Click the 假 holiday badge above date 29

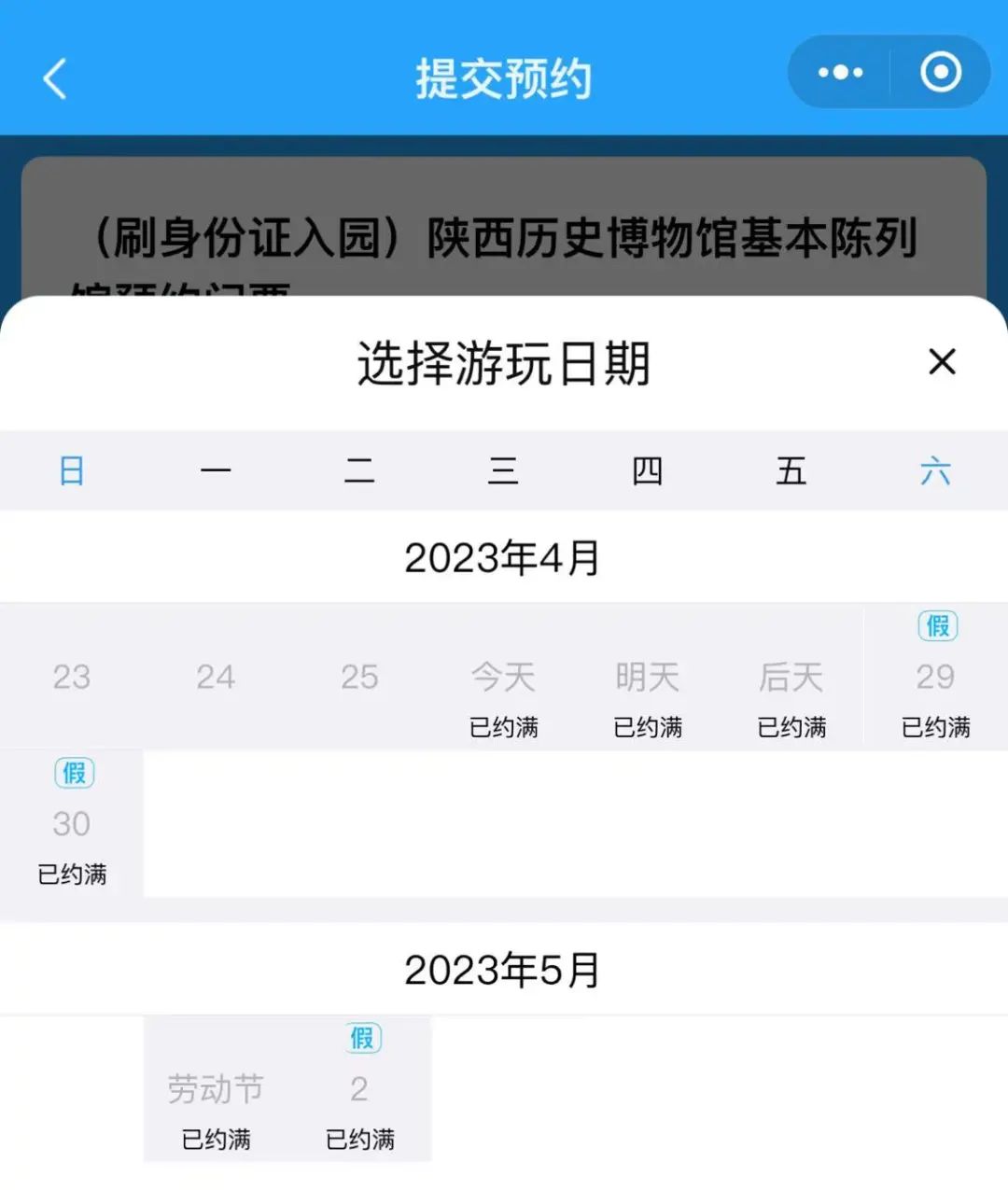coord(936,626)
